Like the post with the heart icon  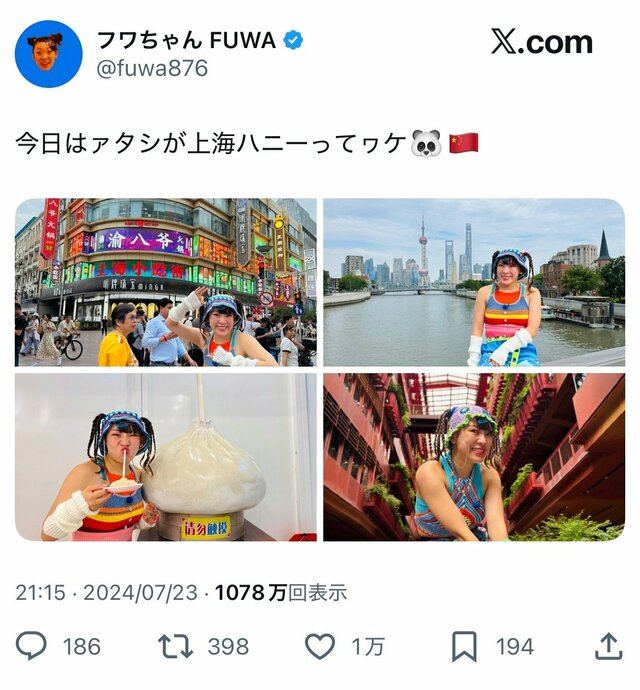click(320, 646)
